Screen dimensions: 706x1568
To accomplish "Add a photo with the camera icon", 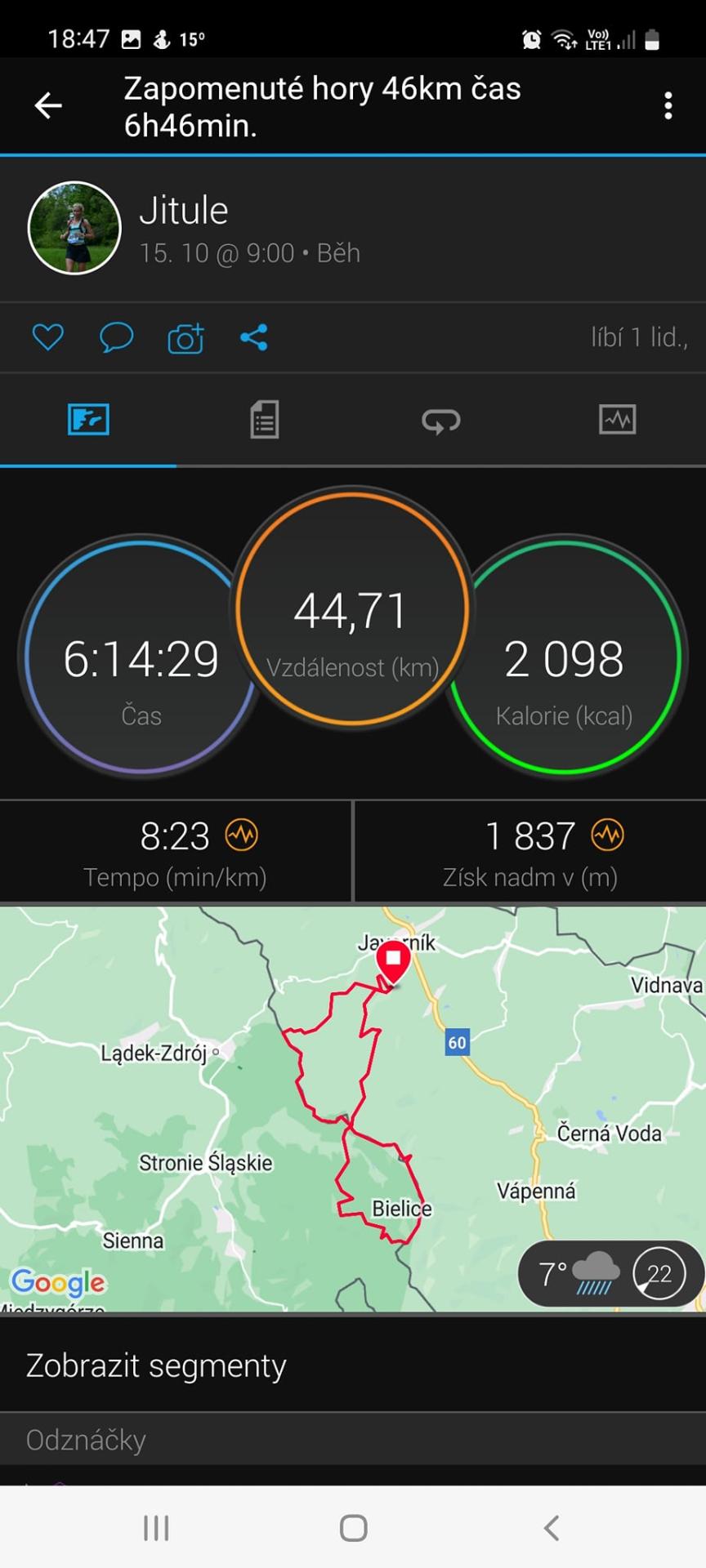I will [185, 338].
